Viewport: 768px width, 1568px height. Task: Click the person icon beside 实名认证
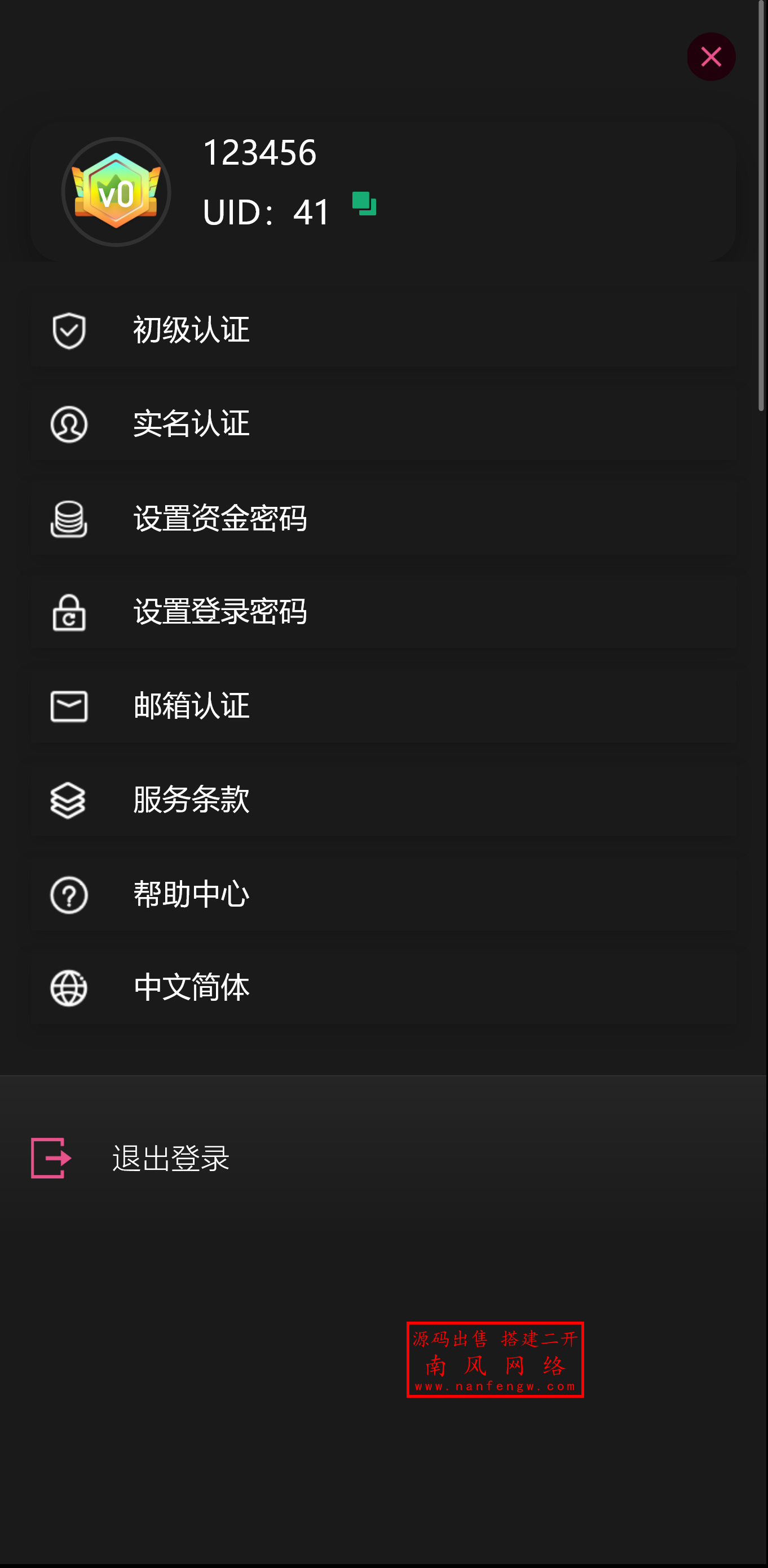tap(68, 424)
